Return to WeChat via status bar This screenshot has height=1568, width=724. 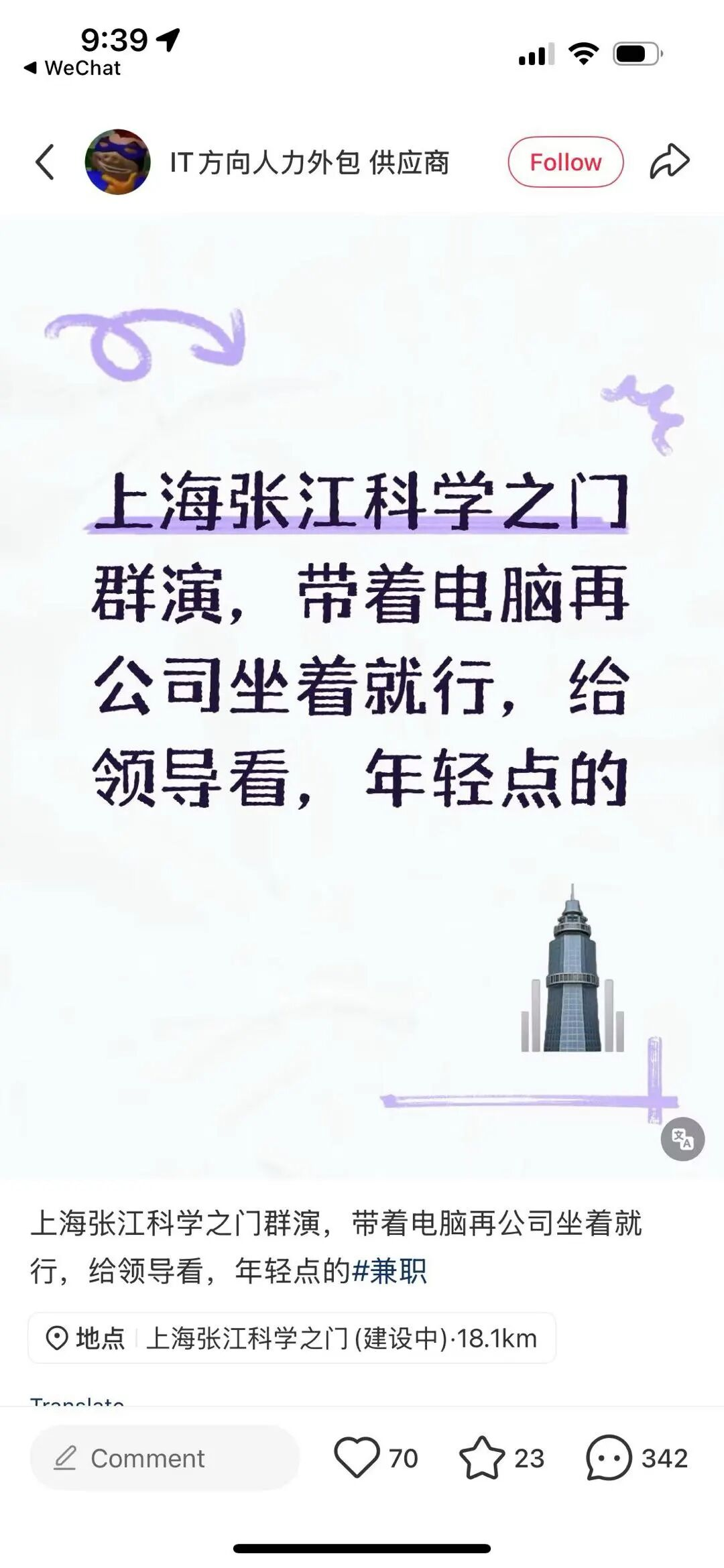tap(72, 68)
